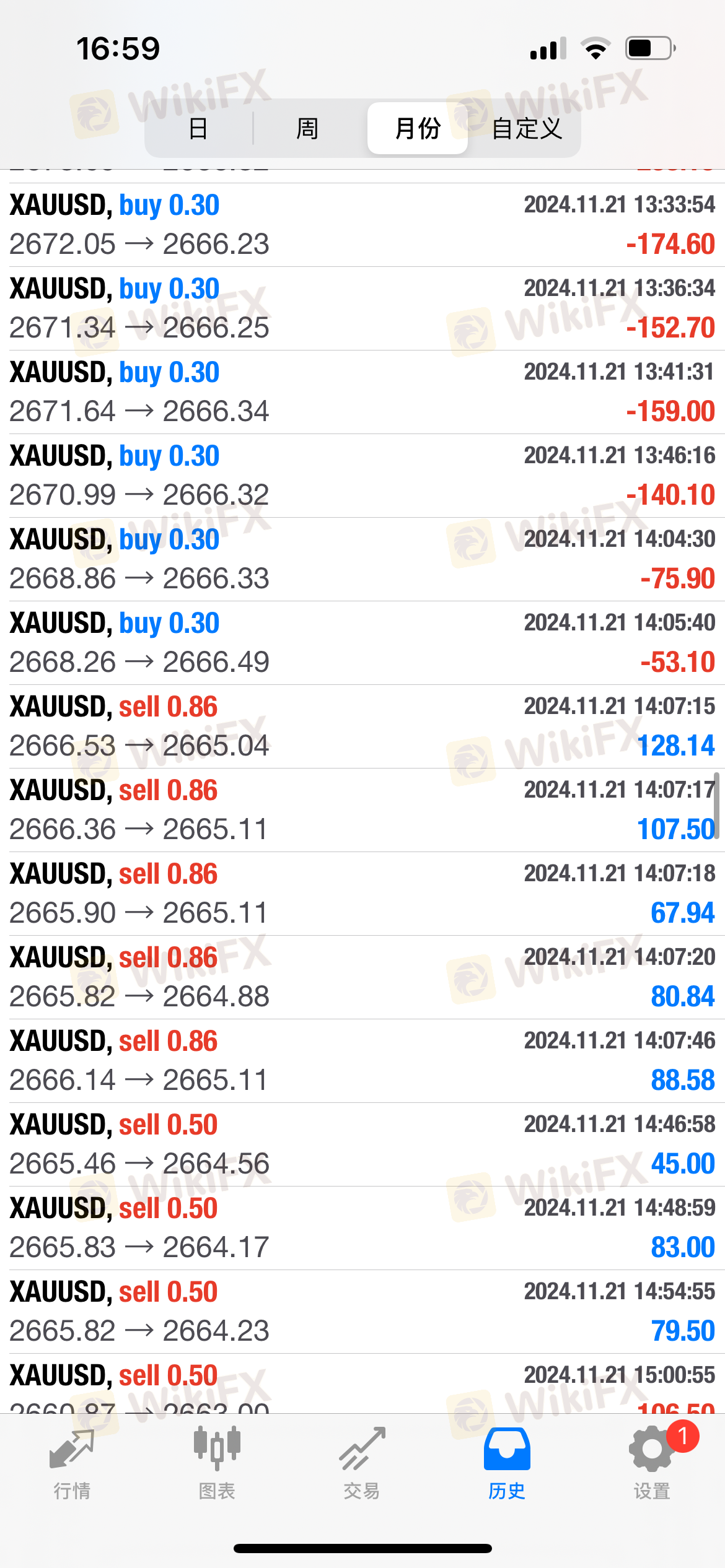Go to the 交易 trade tab
Screen dimensions: 725x1568
362,1464
